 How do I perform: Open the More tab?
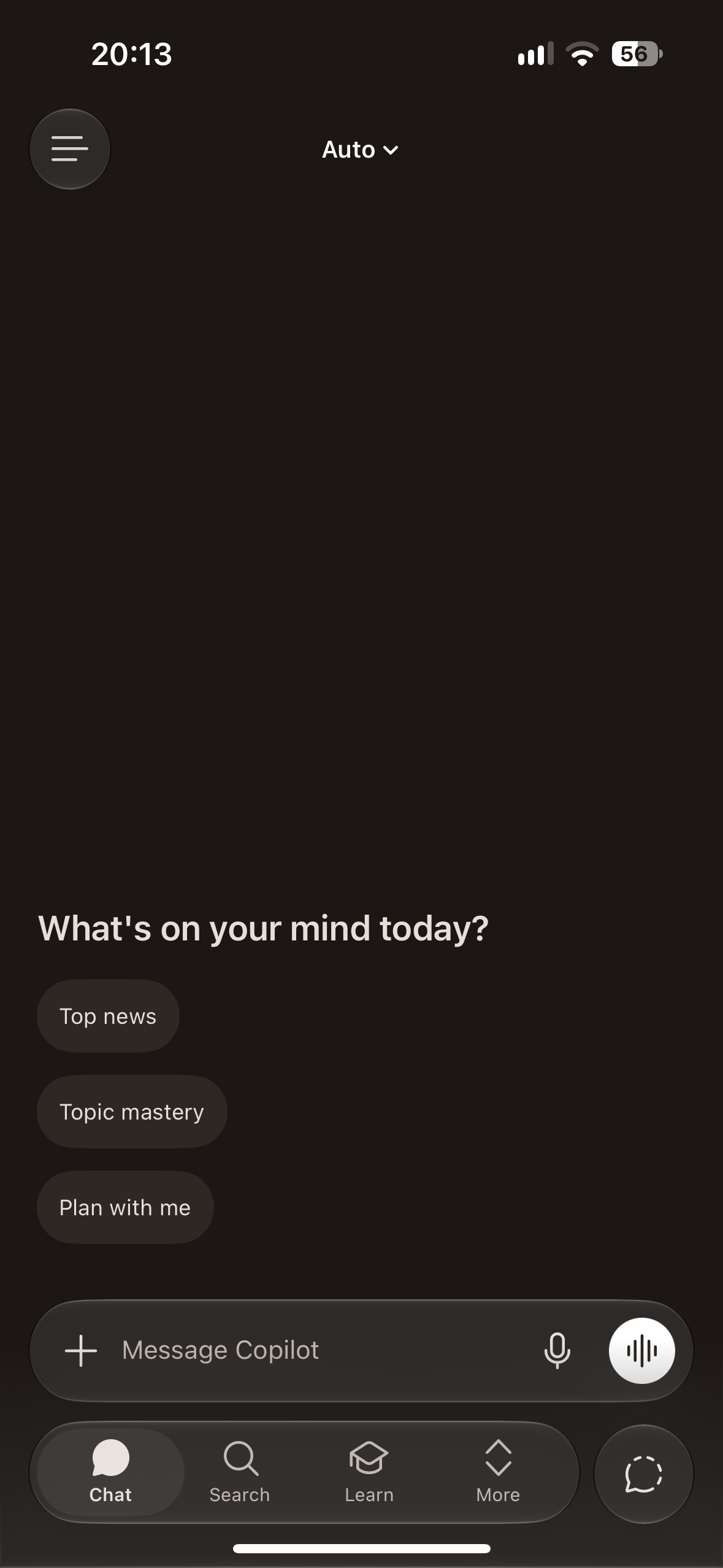tap(498, 1472)
